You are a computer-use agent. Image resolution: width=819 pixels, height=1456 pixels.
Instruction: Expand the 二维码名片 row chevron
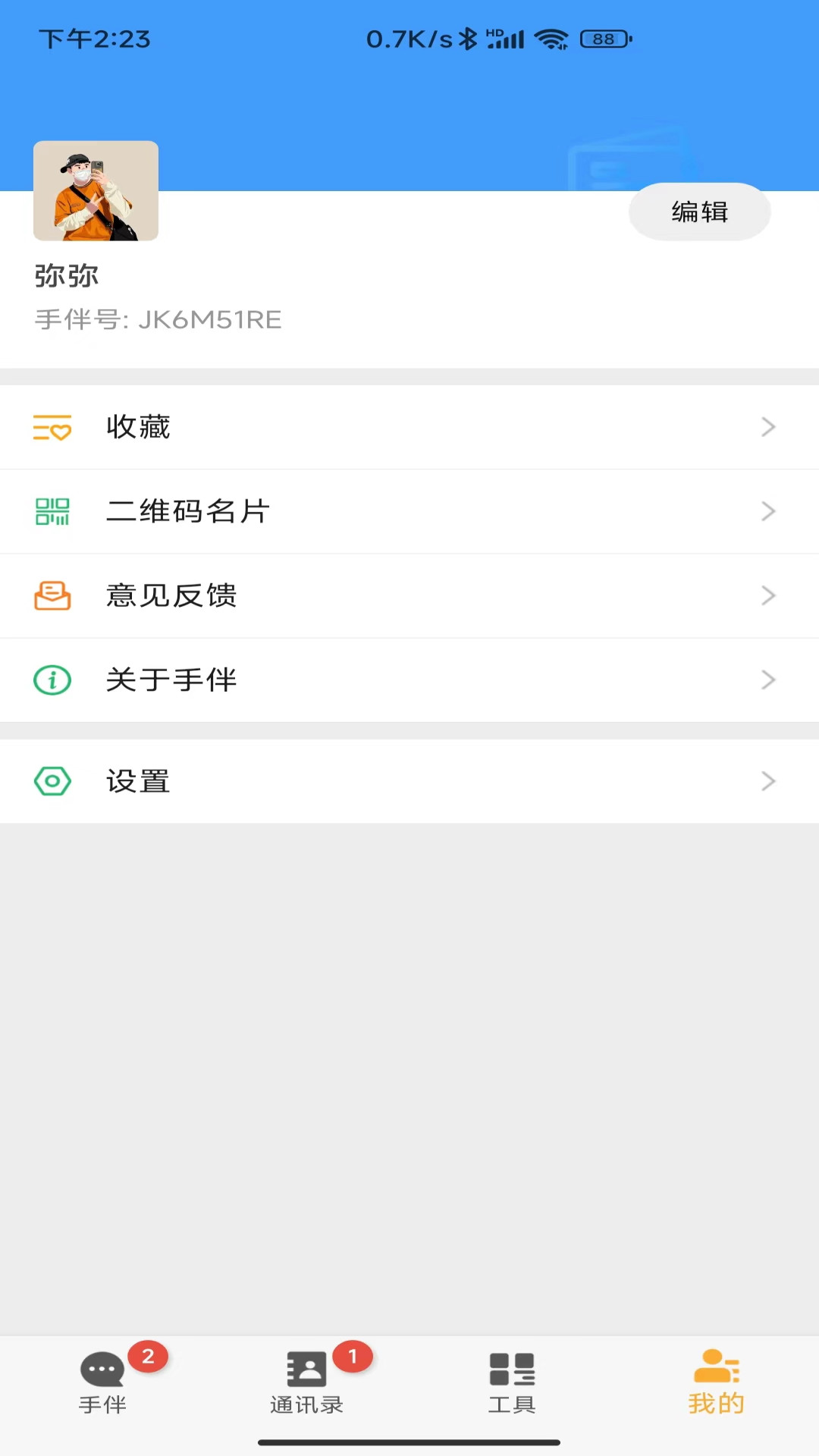pyautogui.click(x=768, y=512)
